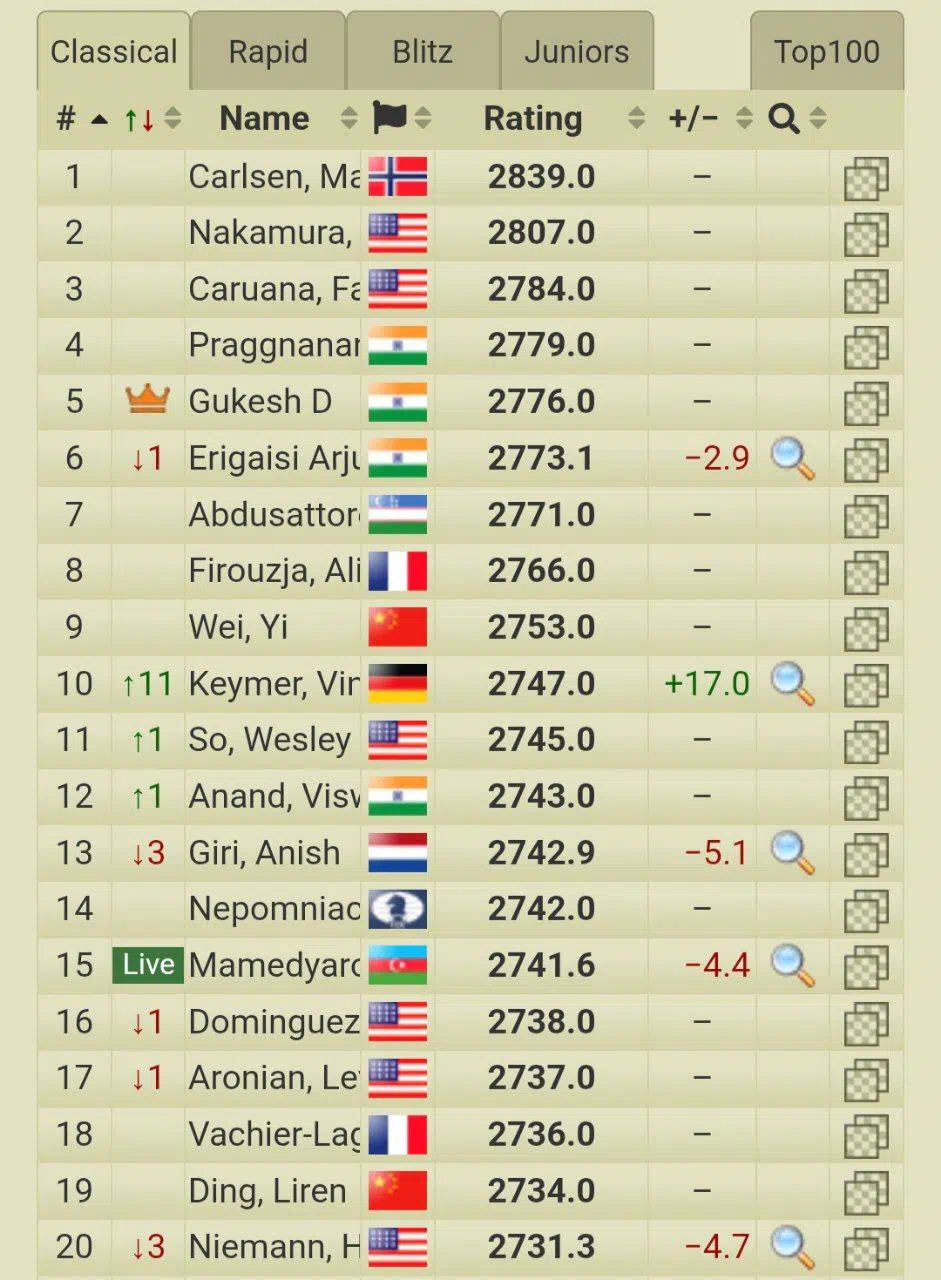Image resolution: width=941 pixels, height=1280 pixels.
Task: Sort the table by Rating column
Action: click(533, 119)
